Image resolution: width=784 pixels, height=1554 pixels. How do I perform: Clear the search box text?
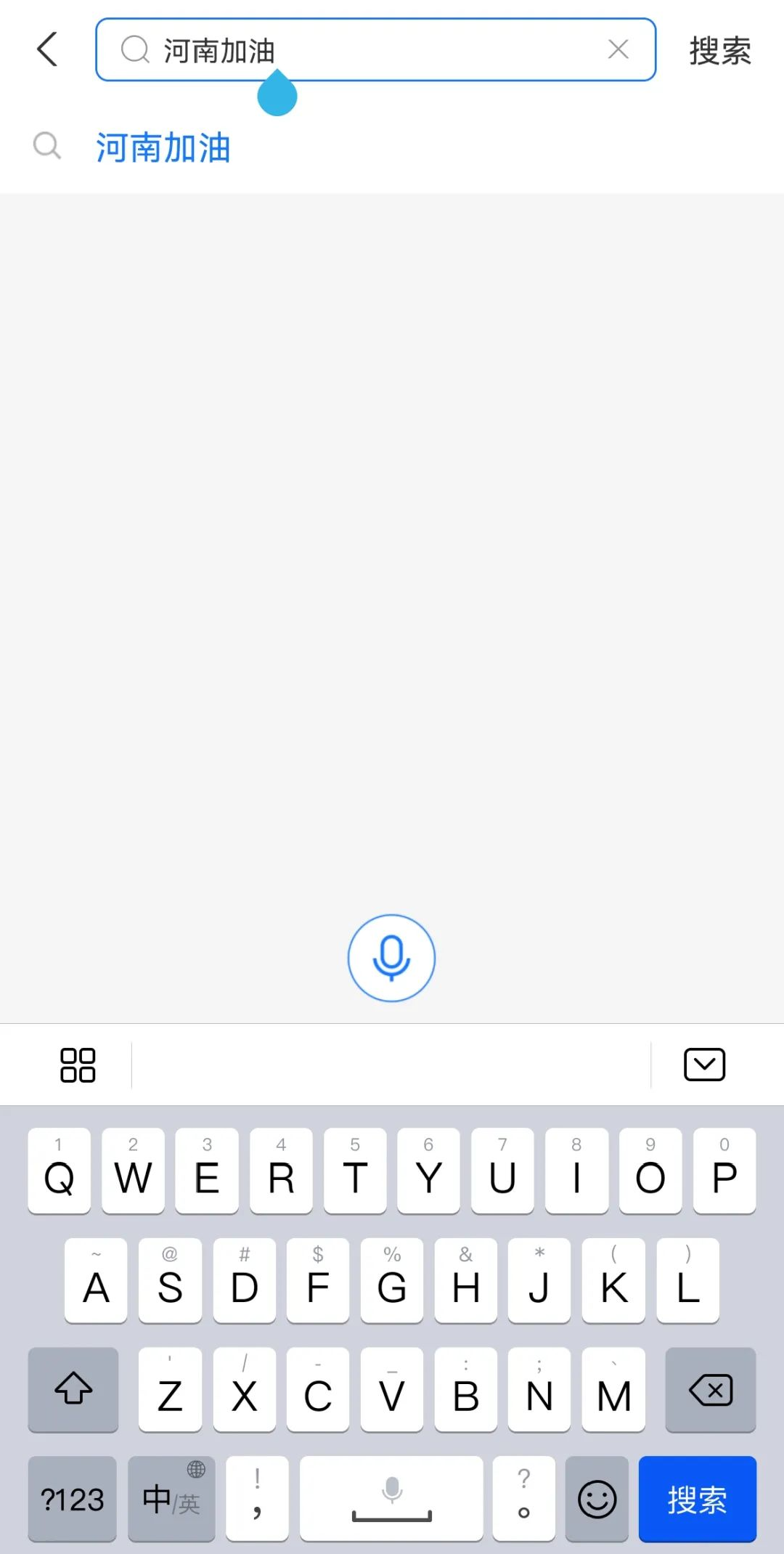pos(618,49)
